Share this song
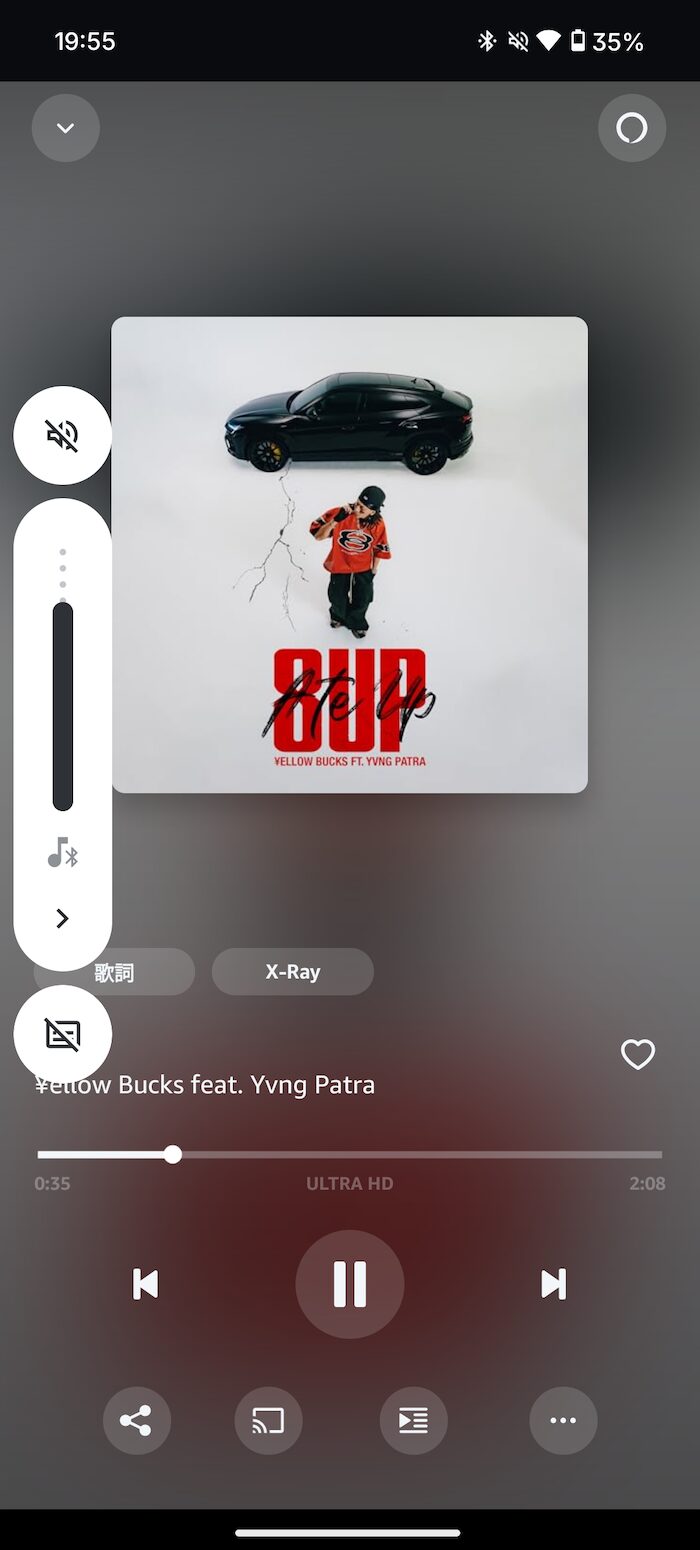Screen dimensions: 700x1550 point(137,1420)
